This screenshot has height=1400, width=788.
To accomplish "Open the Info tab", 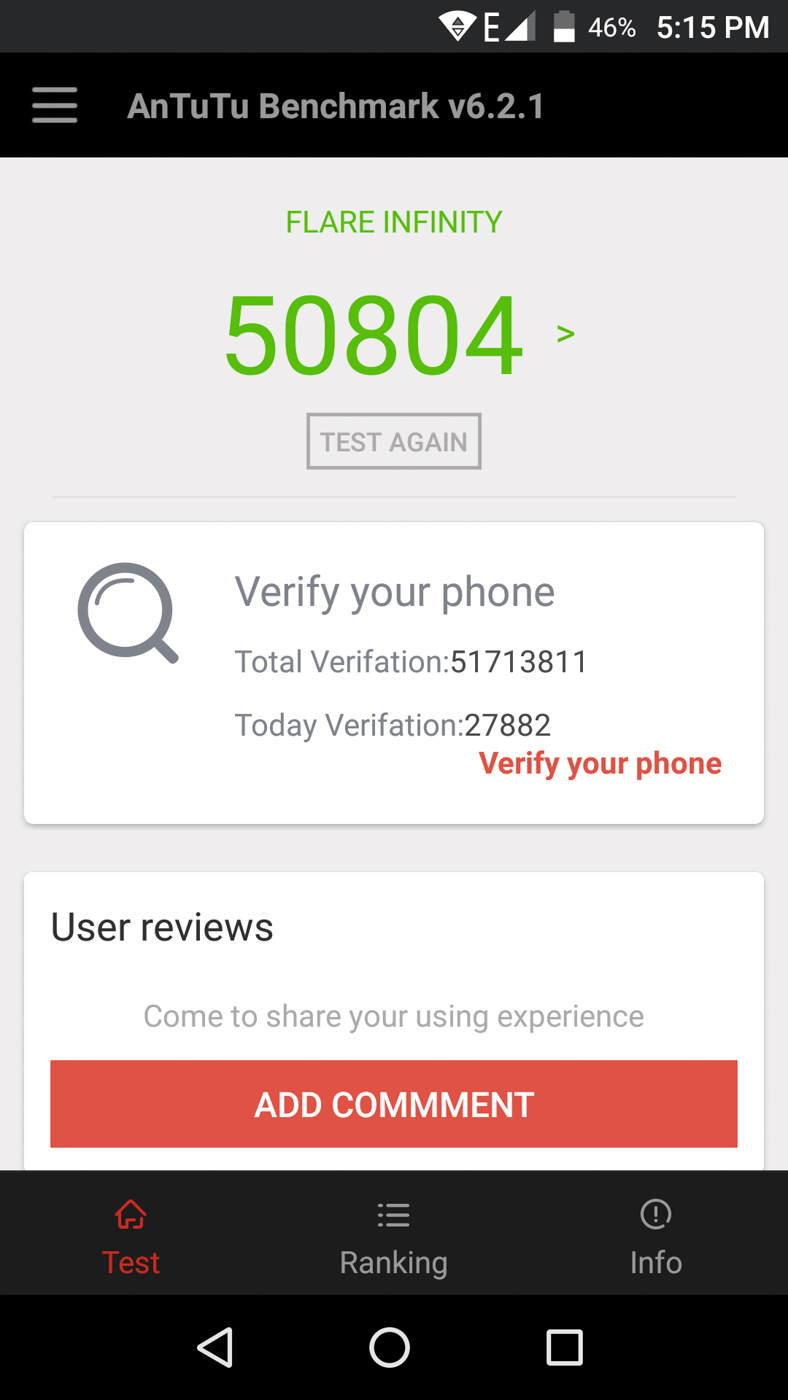I will click(655, 1238).
